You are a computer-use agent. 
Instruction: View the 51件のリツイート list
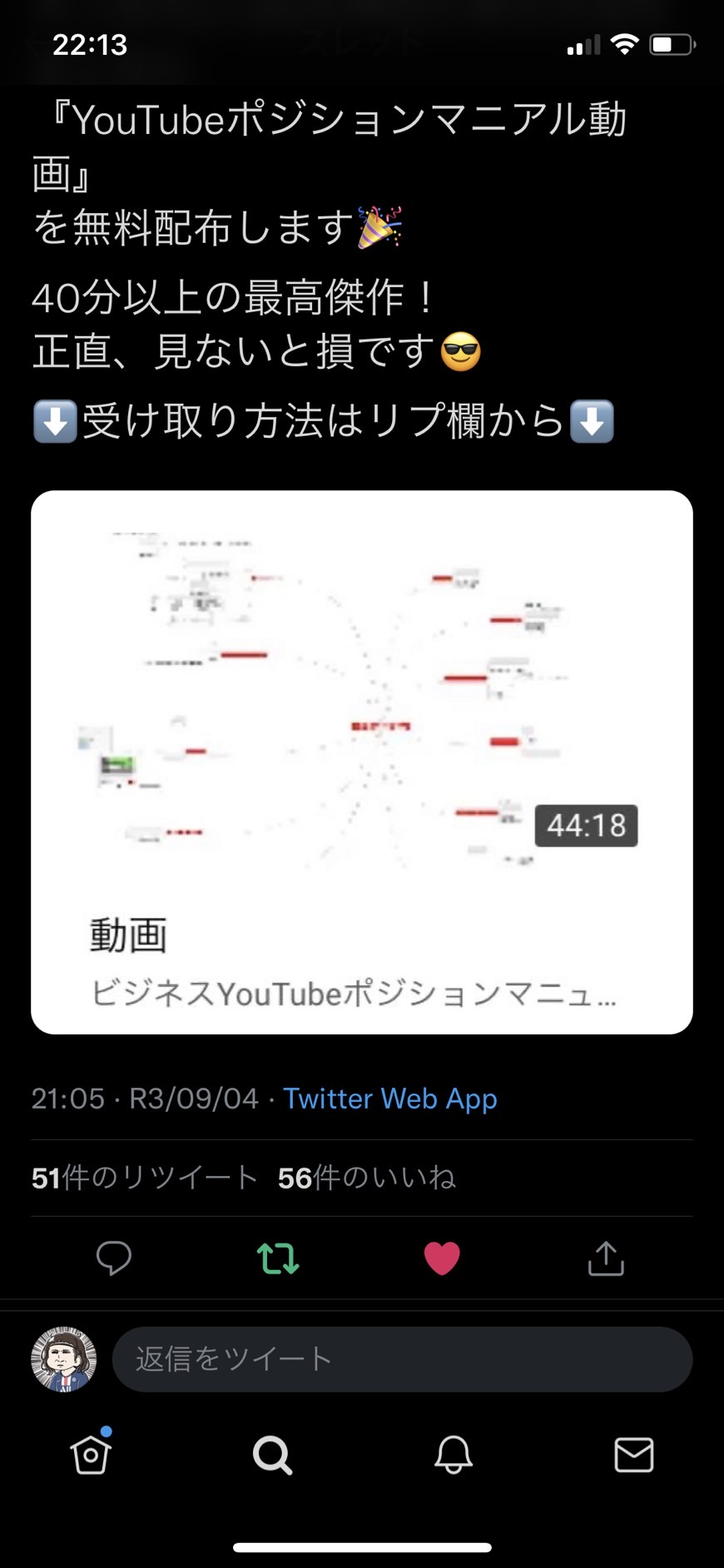(x=145, y=1178)
